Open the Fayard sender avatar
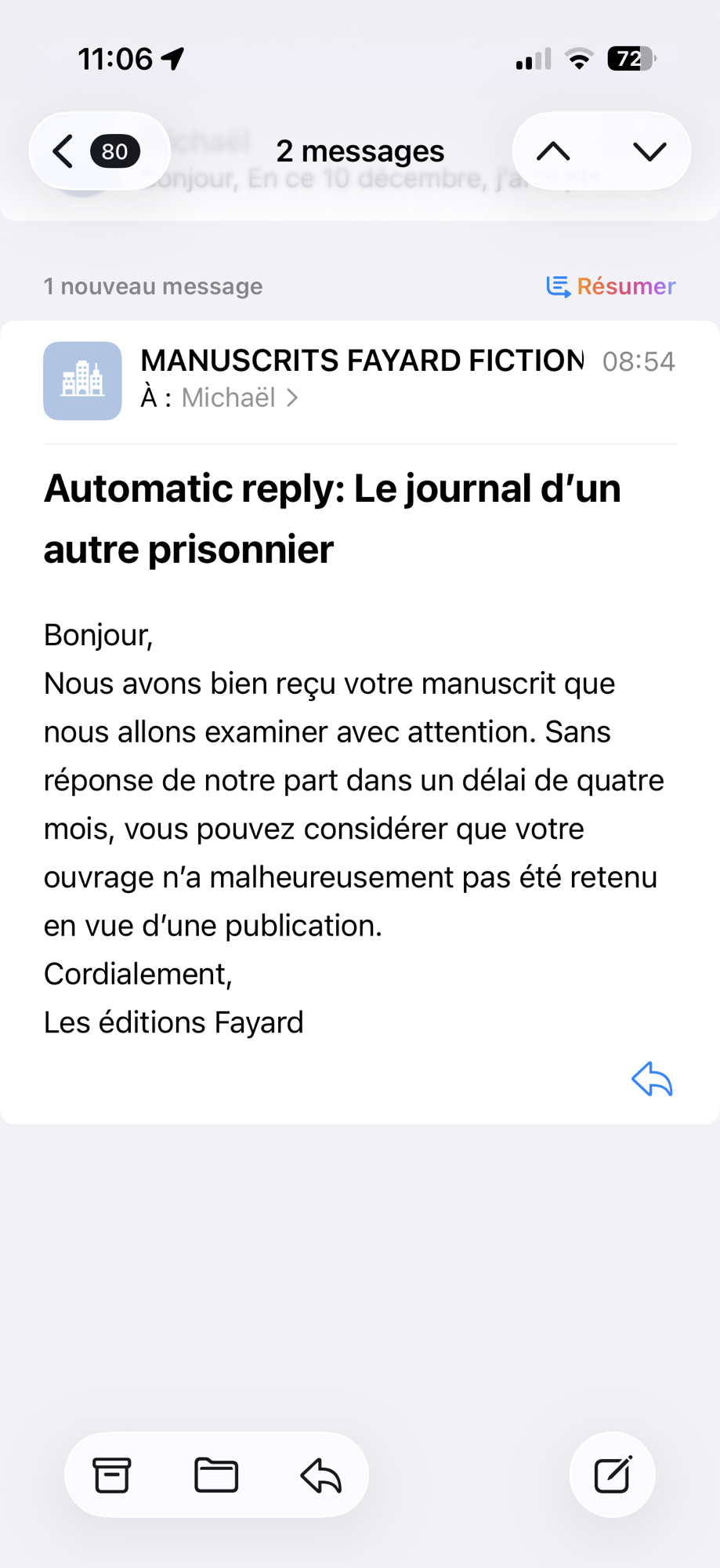 [x=82, y=381]
